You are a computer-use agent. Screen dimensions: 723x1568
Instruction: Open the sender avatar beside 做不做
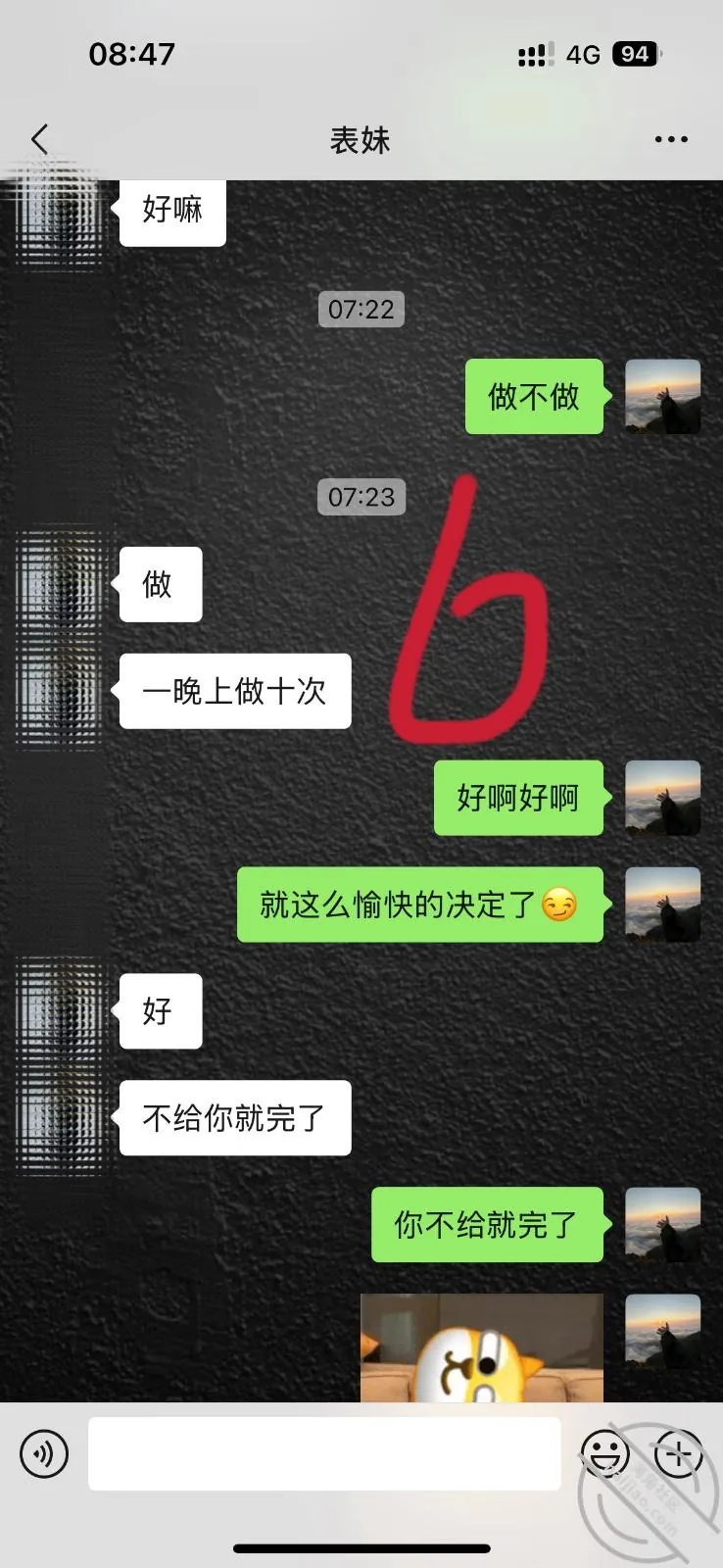(x=663, y=397)
